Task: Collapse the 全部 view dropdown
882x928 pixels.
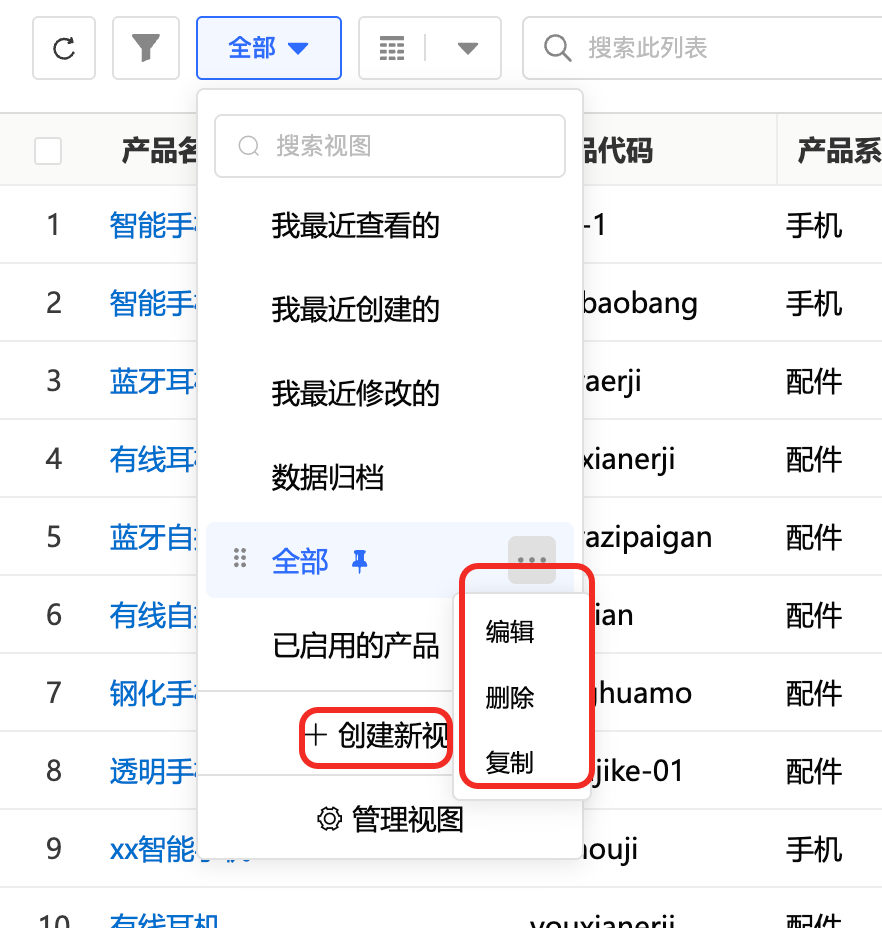Action: 269,48
